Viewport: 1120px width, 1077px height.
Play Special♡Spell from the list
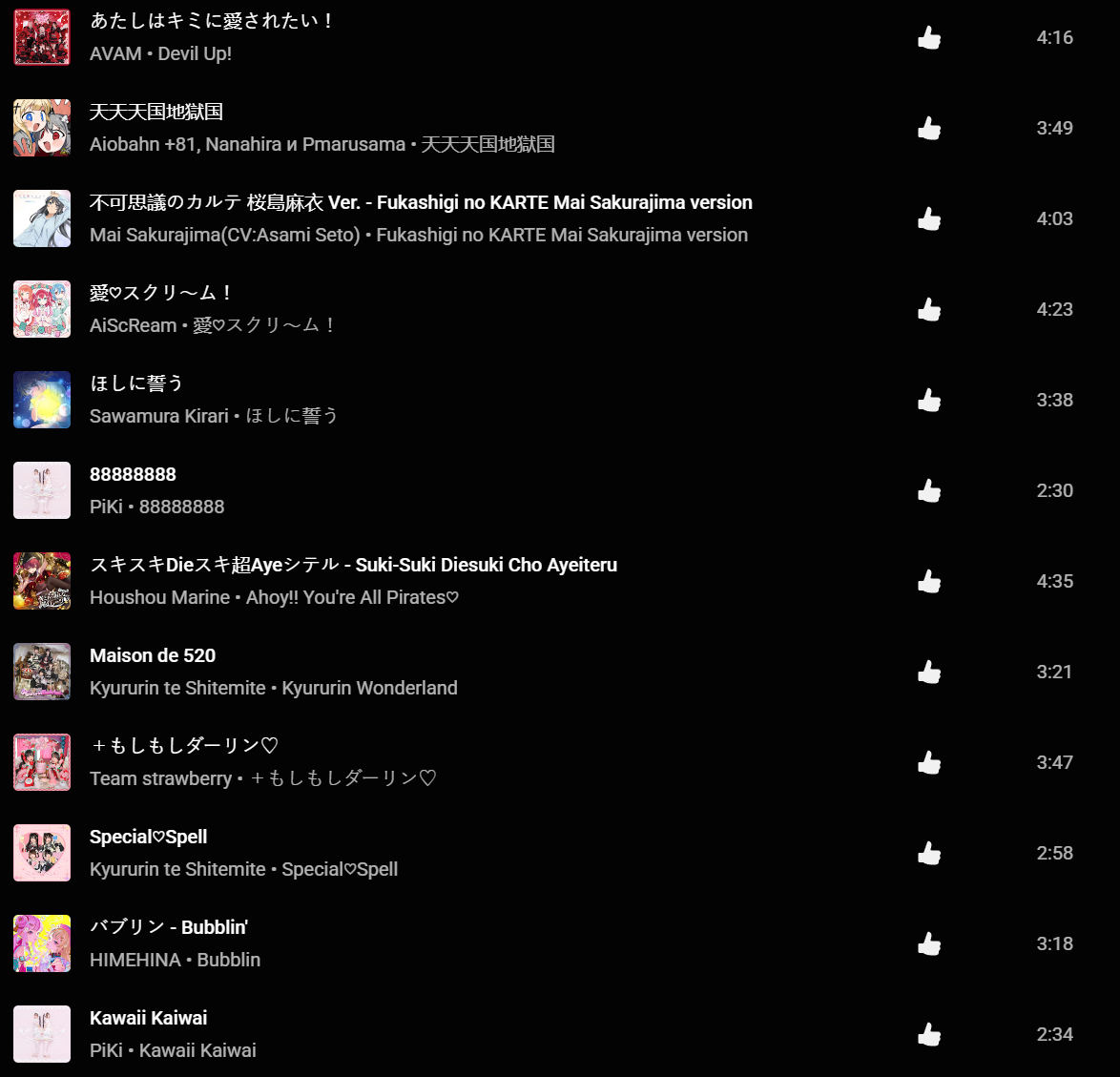tap(148, 837)
